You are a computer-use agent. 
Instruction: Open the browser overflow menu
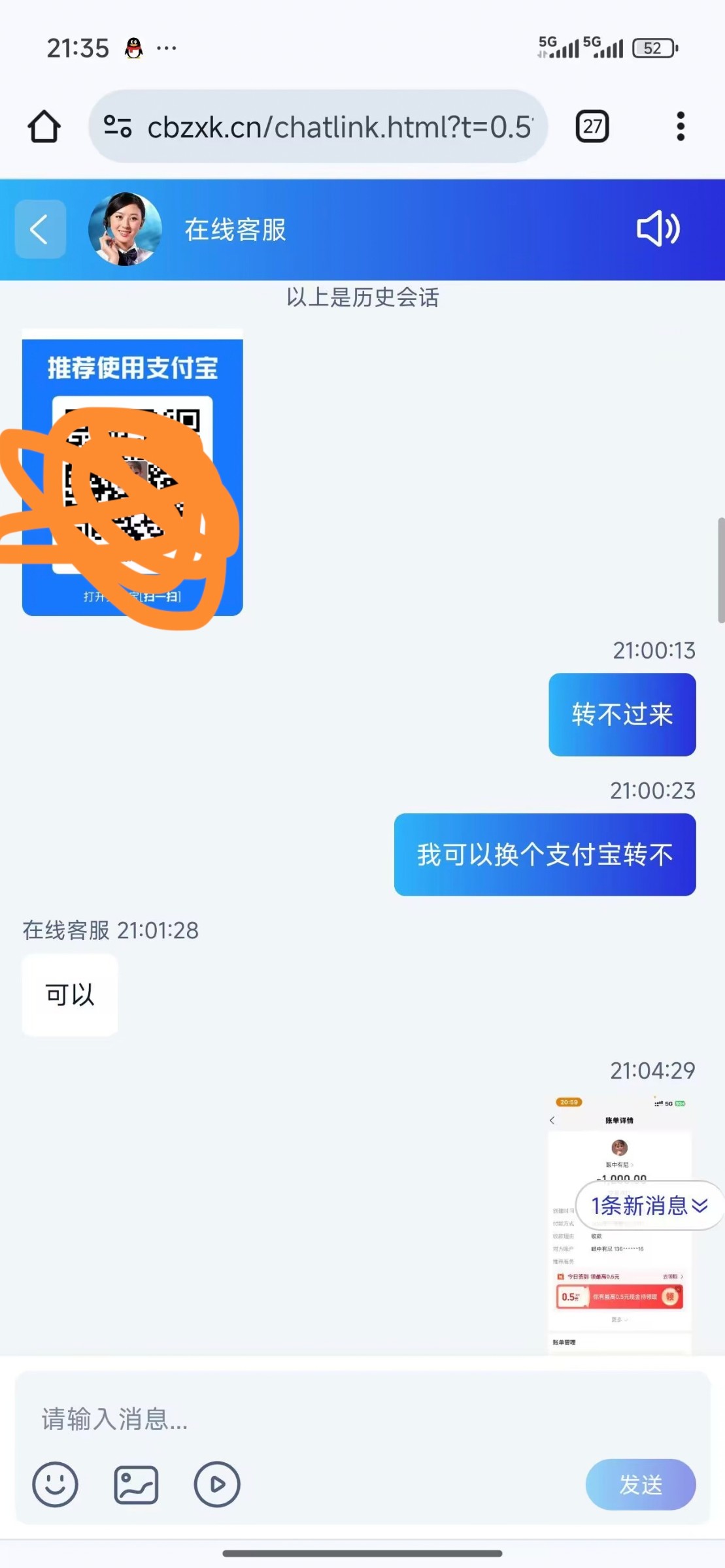(x=680, y=126)
